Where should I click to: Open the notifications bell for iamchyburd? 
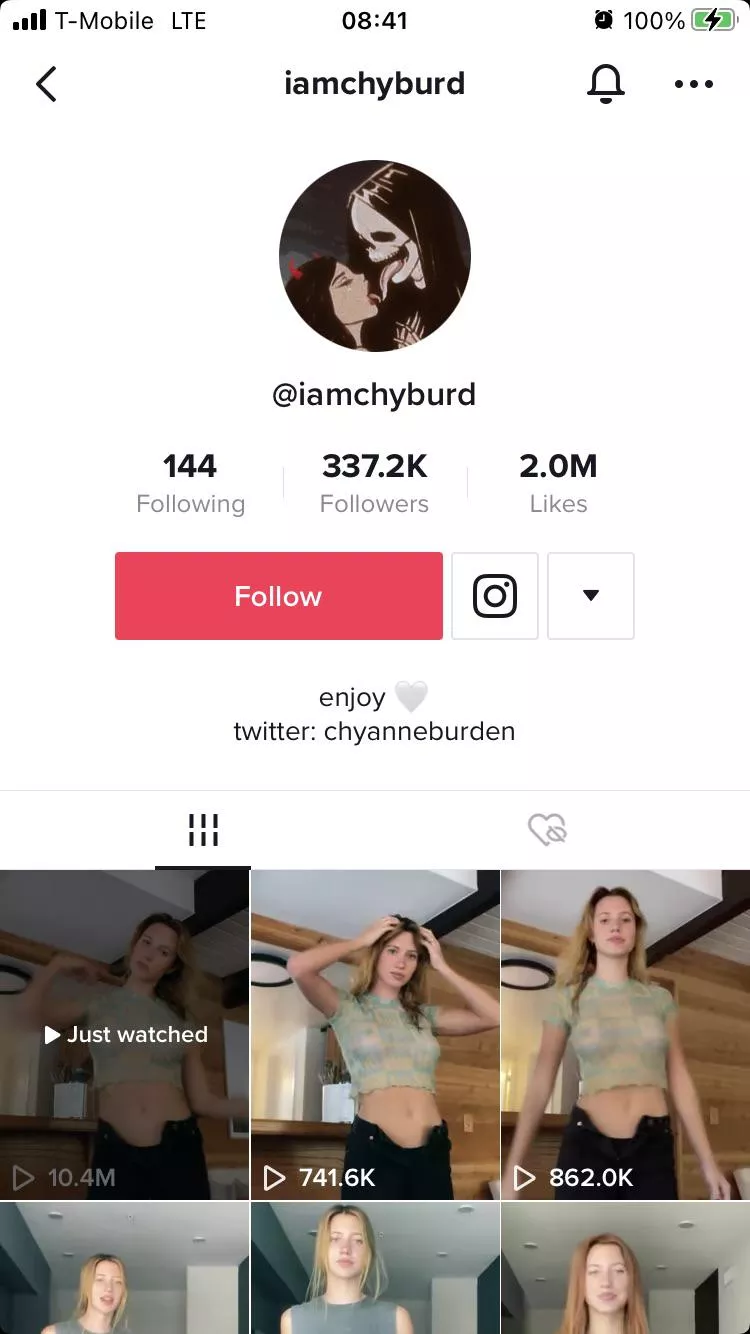(605, 84)
